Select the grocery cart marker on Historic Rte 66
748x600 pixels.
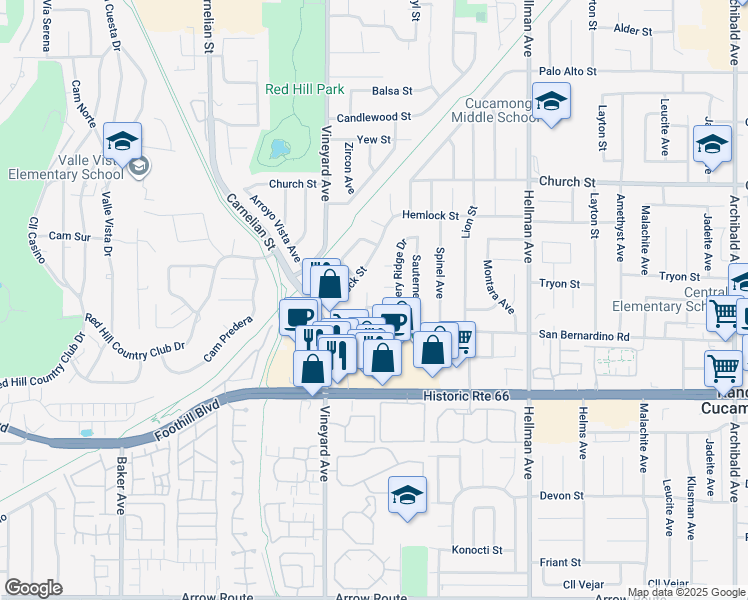click(723, 370)
